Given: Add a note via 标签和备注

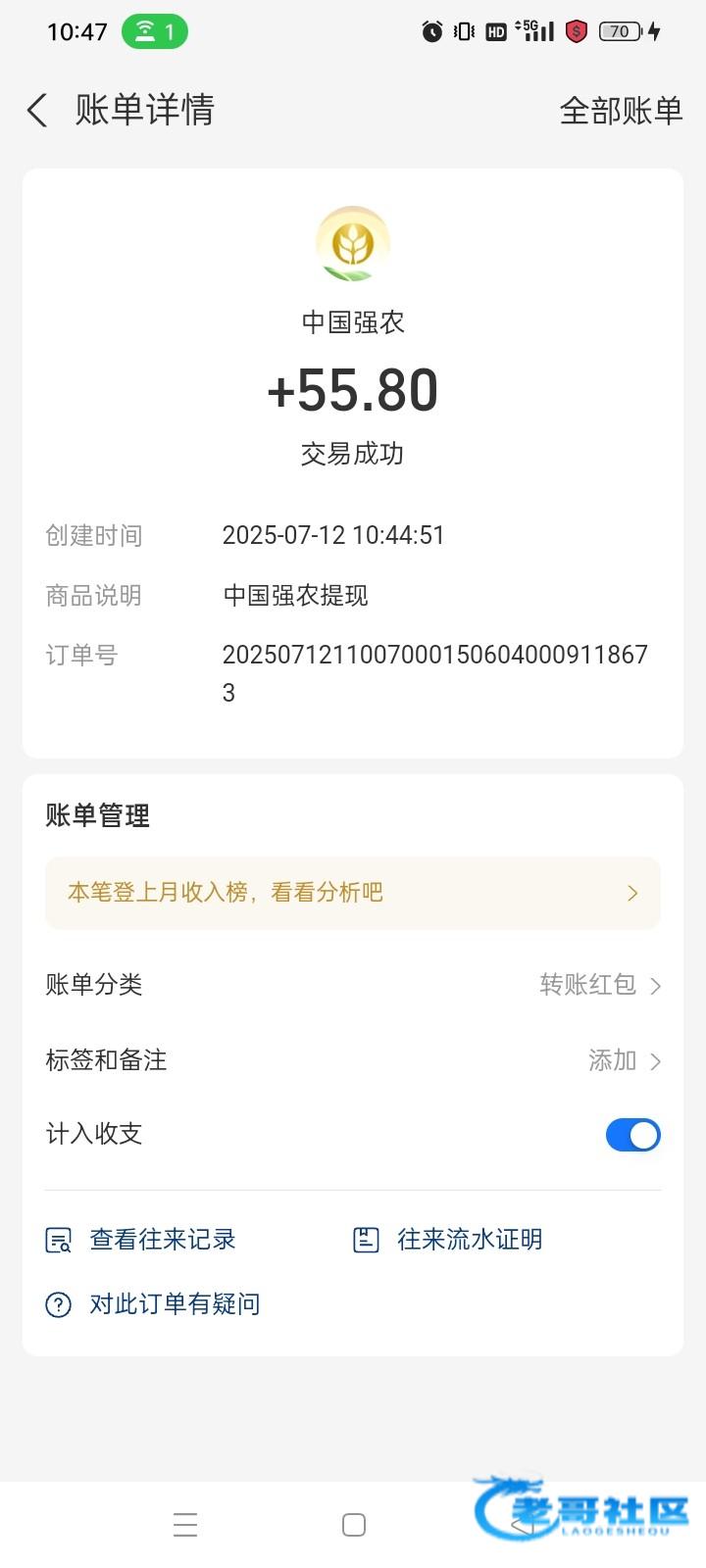Looking at the screenshot, I should coord(353,1060).
